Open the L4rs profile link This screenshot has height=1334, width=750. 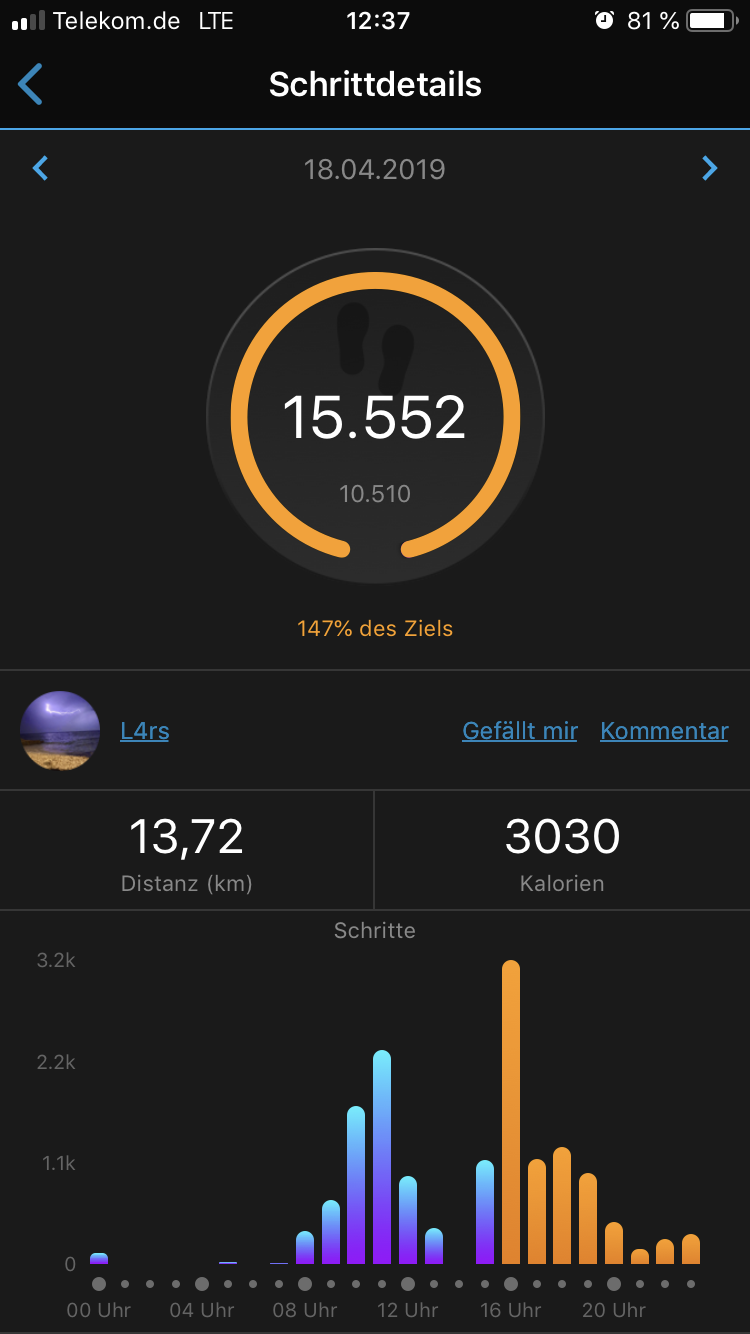tap(145, 731)
